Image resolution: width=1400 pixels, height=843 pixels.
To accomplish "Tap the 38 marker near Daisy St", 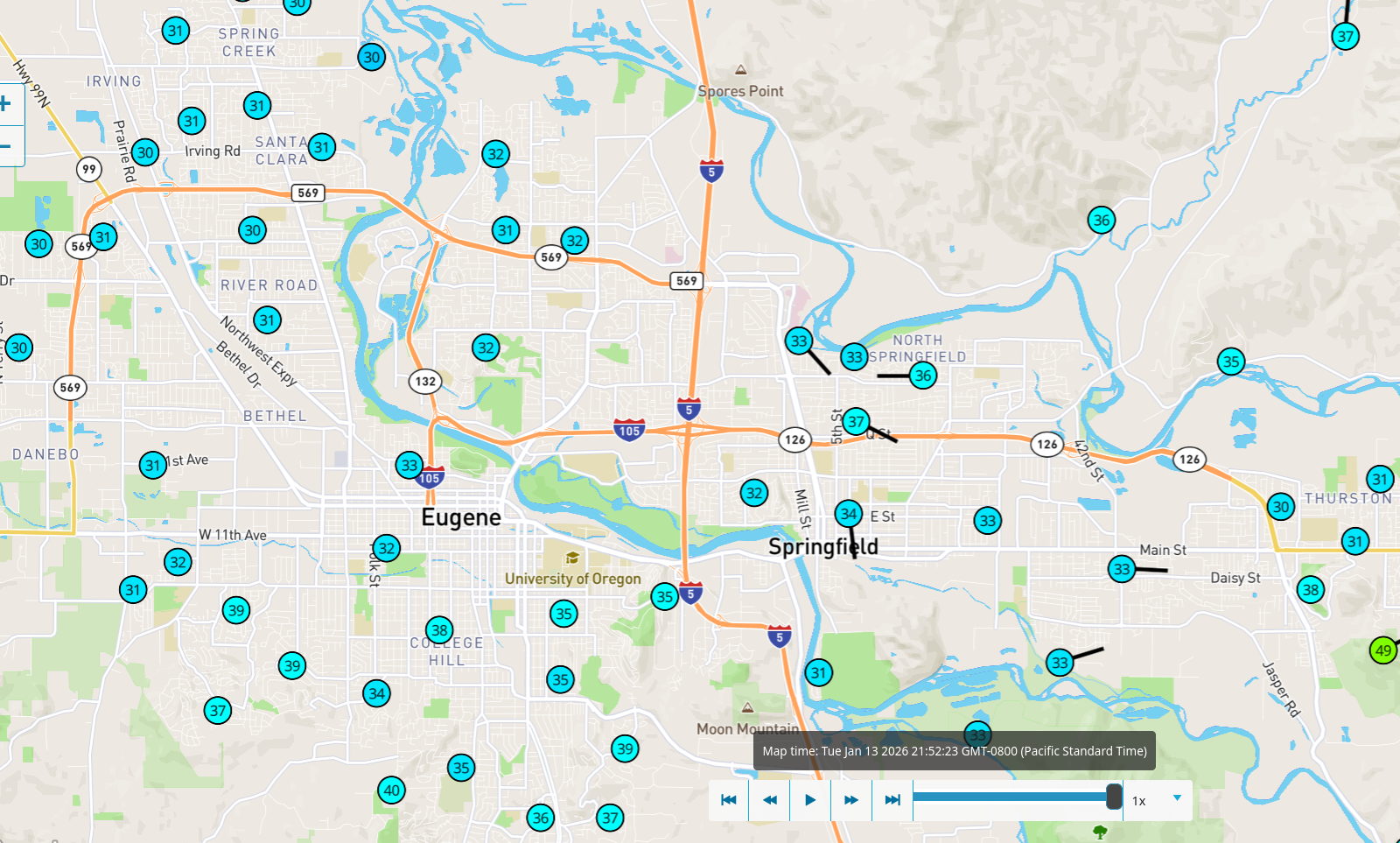I will 1310,590.
